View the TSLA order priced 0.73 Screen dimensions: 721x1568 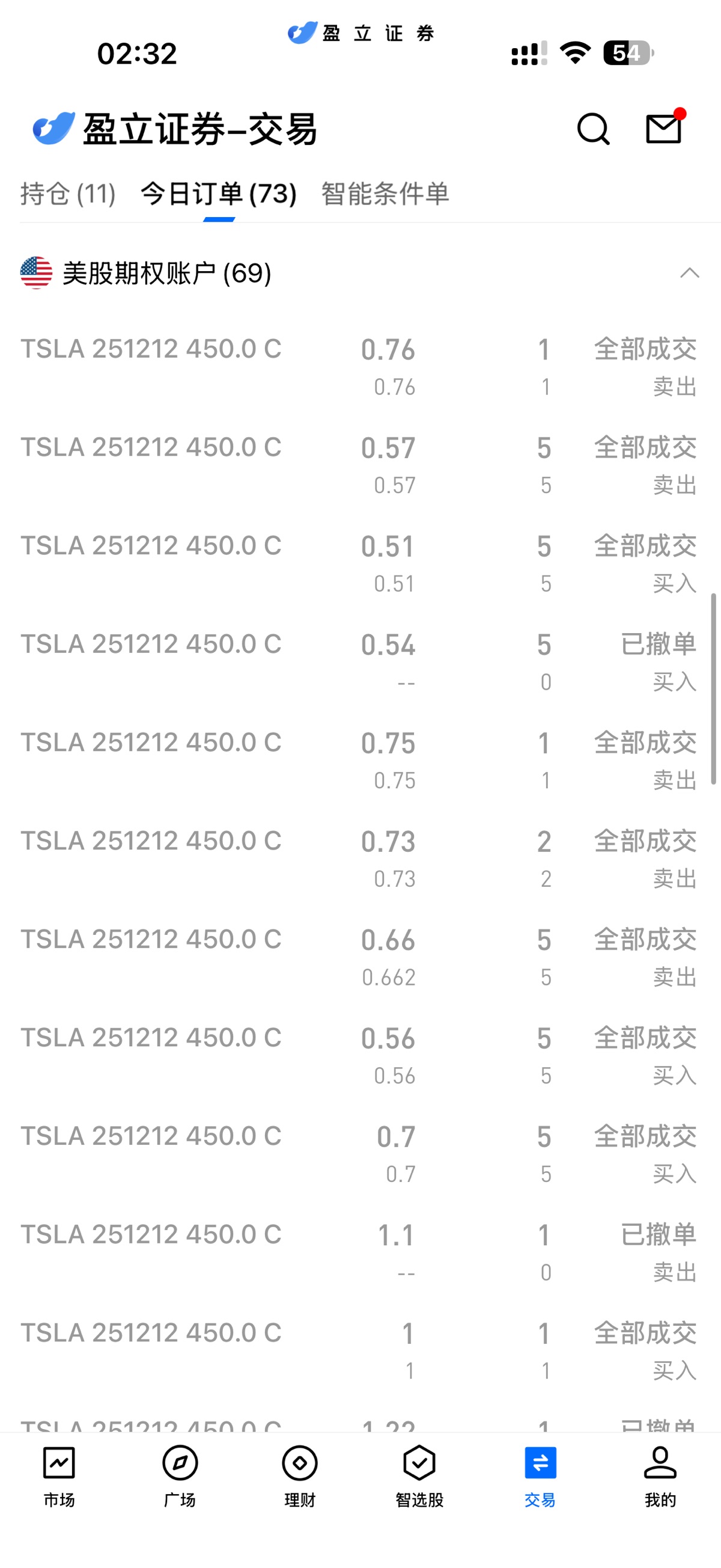(x=359, y=859)
